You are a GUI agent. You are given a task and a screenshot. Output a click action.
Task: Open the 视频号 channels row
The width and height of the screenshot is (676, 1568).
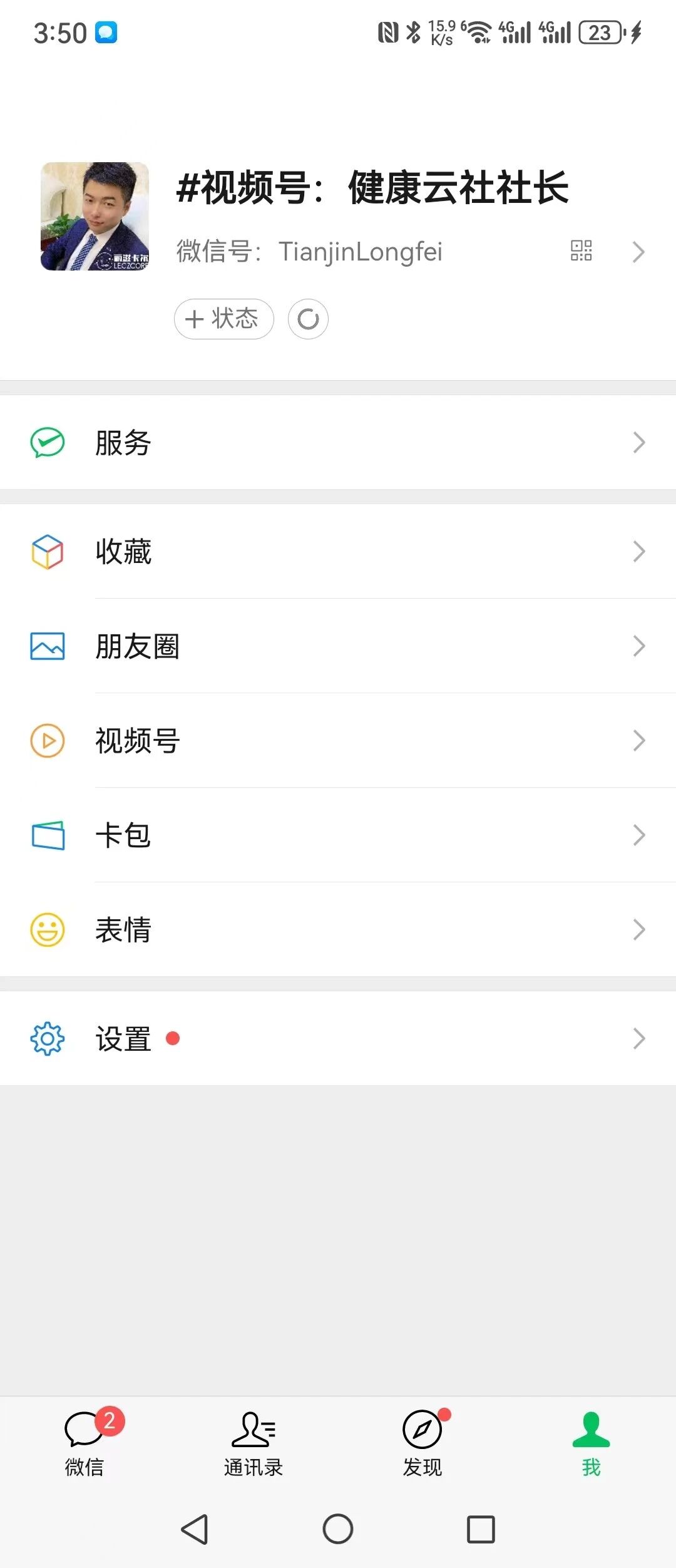[338, 741]
